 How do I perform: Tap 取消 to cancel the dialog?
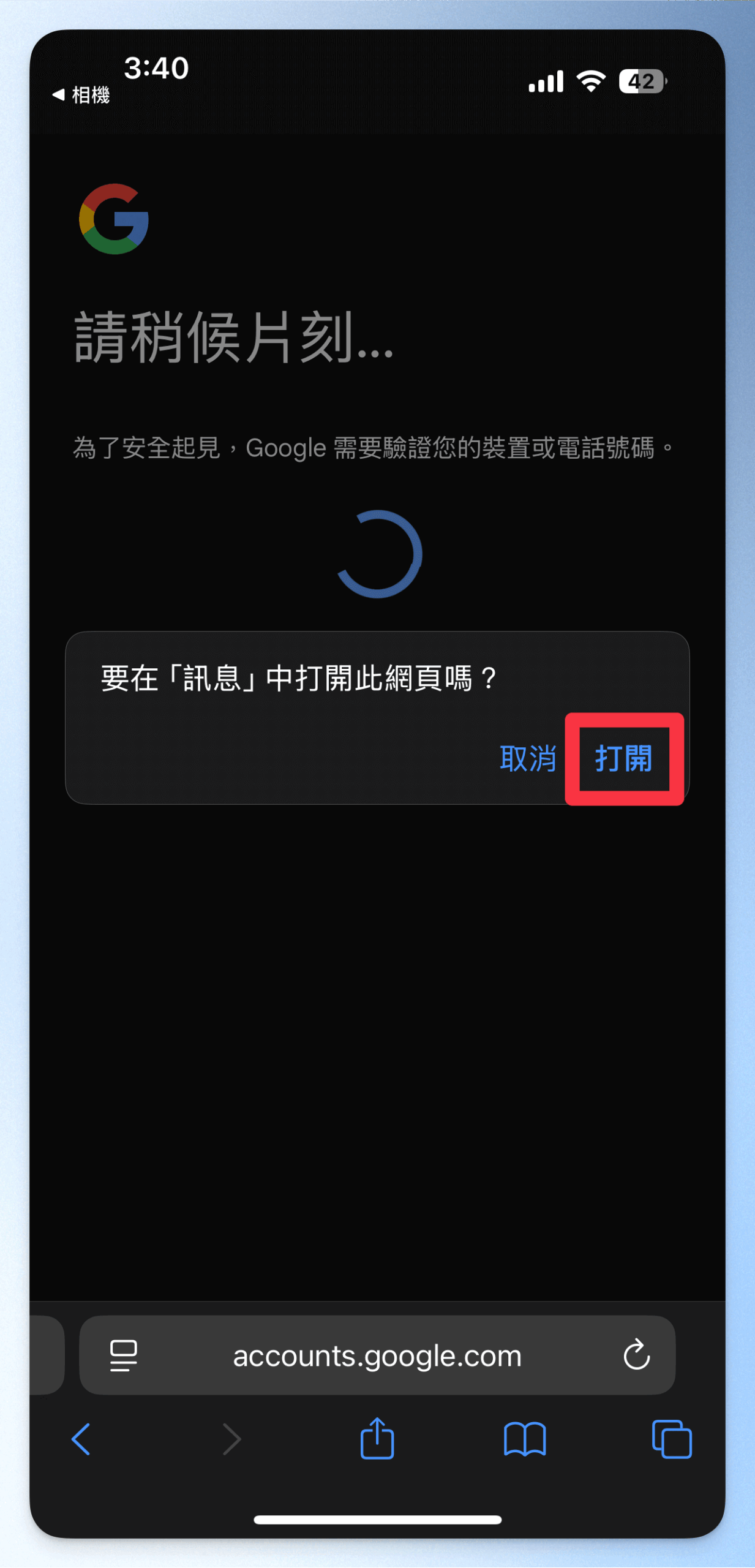coord(527,759)
